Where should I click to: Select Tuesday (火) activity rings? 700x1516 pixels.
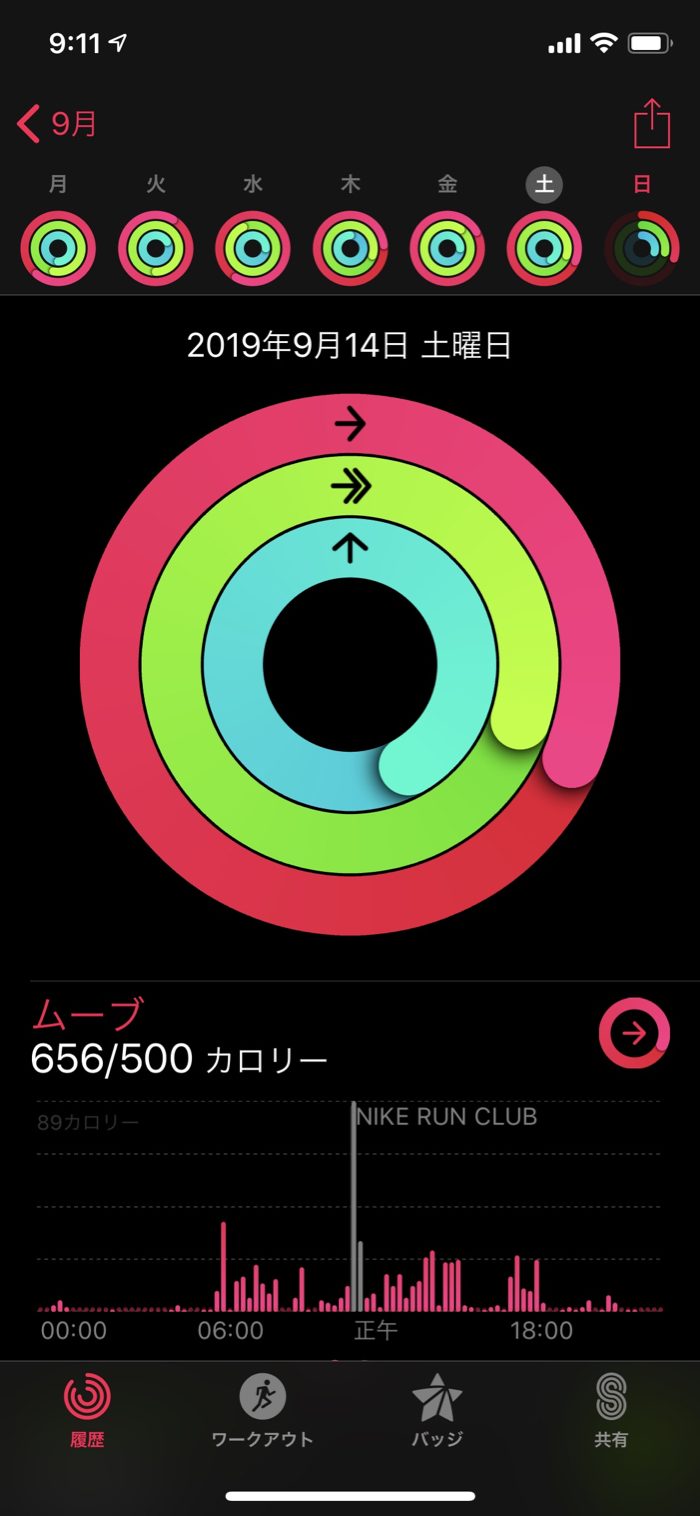click(x=156, y=249)
